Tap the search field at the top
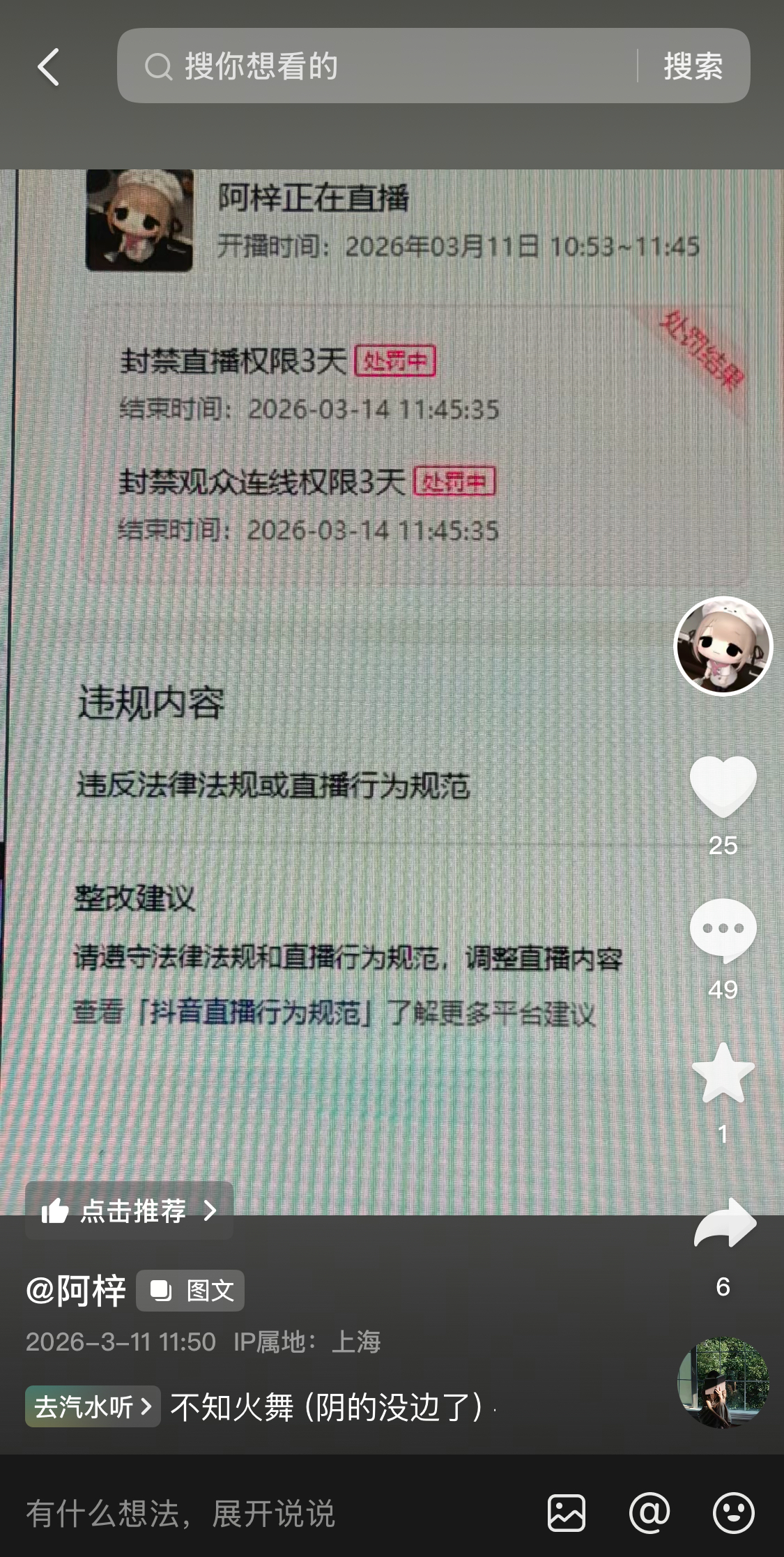Screen dimensions: 784x1557 click(376, 66)
